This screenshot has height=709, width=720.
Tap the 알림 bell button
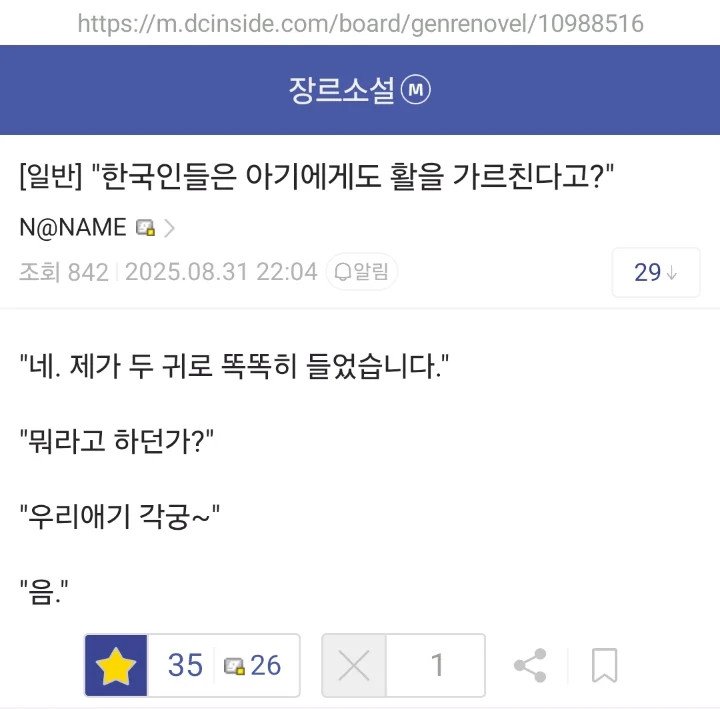click(x=363, y=271)
